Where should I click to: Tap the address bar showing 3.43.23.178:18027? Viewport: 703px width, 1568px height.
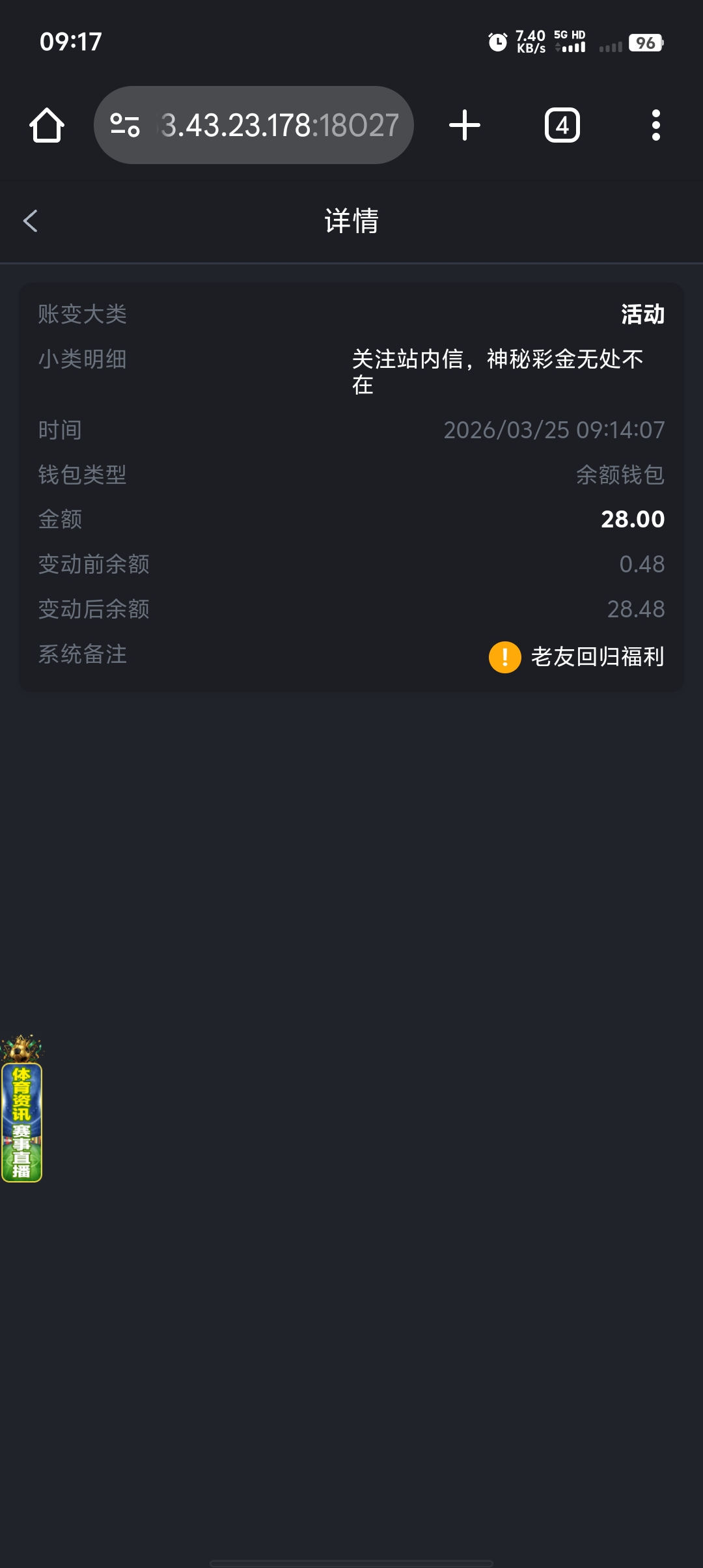[x=280, y=125]
